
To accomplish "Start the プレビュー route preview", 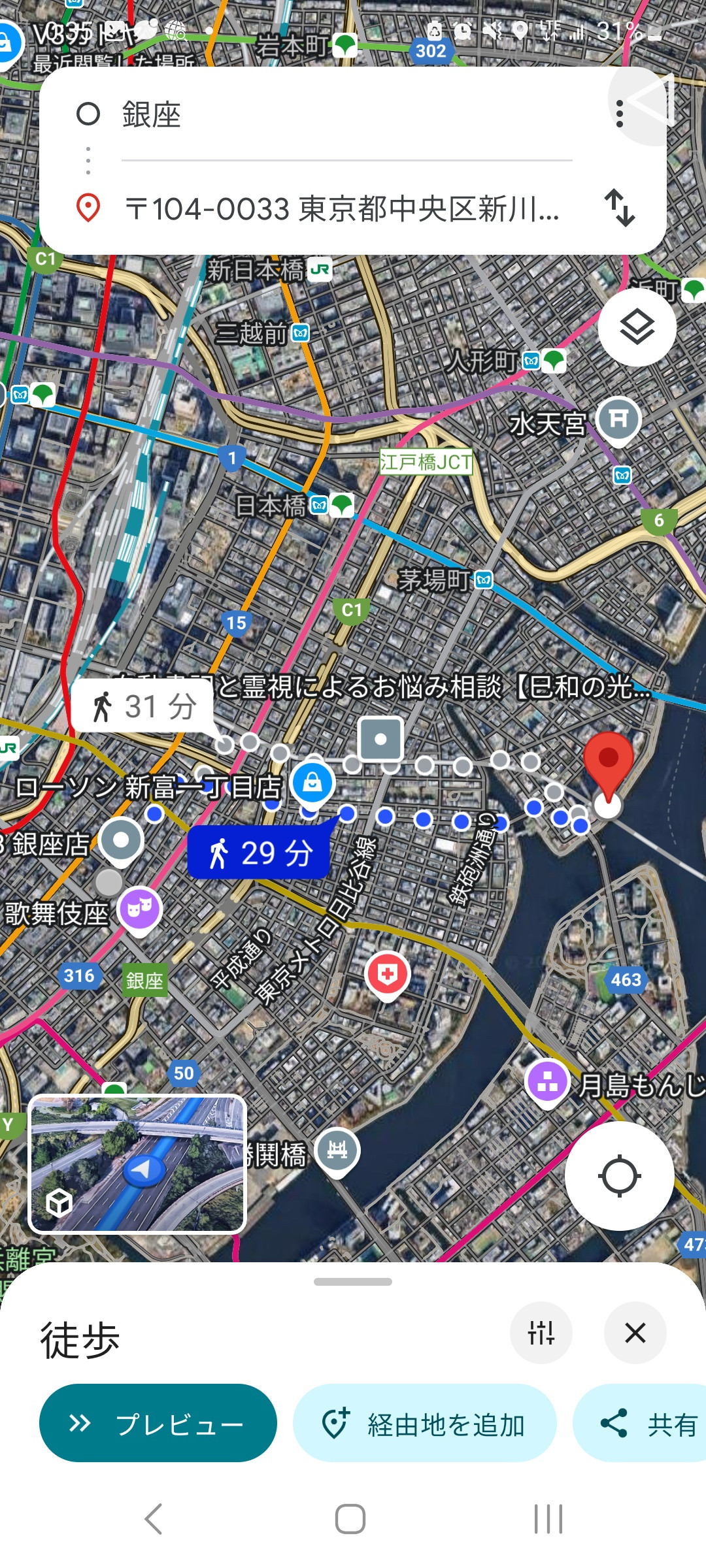I will [x=158, y=1423].
